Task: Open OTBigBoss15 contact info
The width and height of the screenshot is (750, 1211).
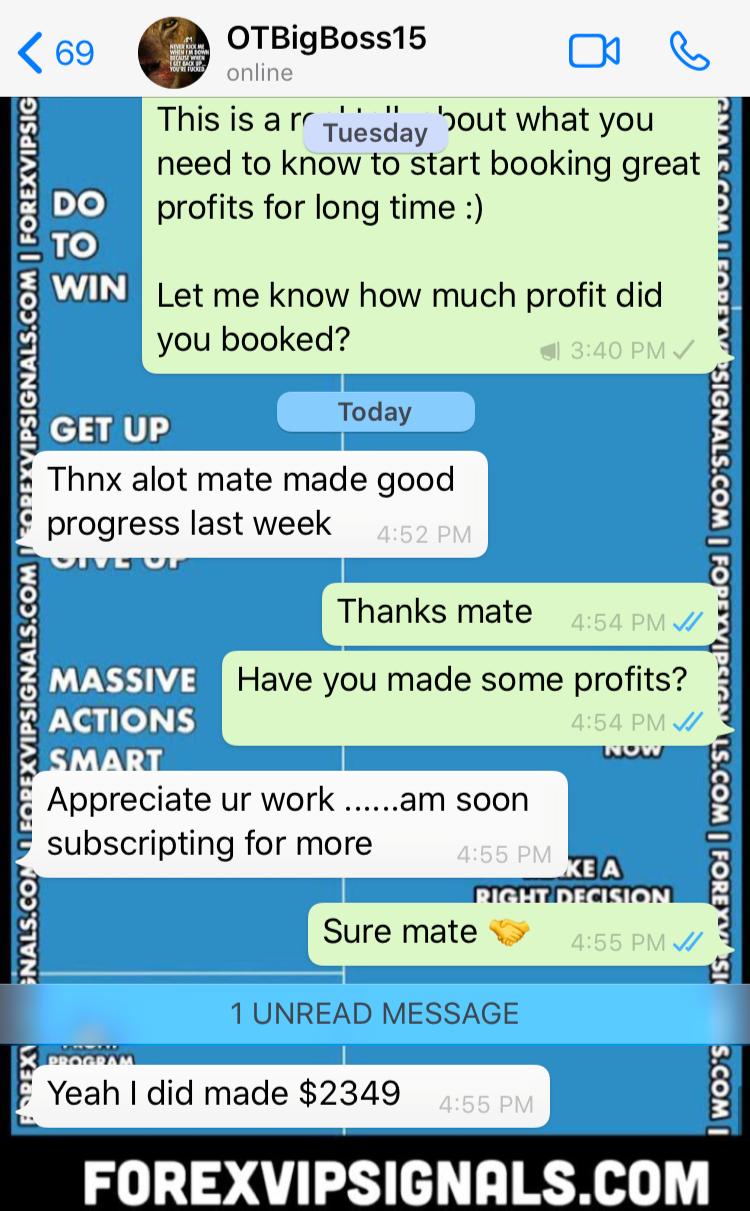Action: [x=325, y=52]
